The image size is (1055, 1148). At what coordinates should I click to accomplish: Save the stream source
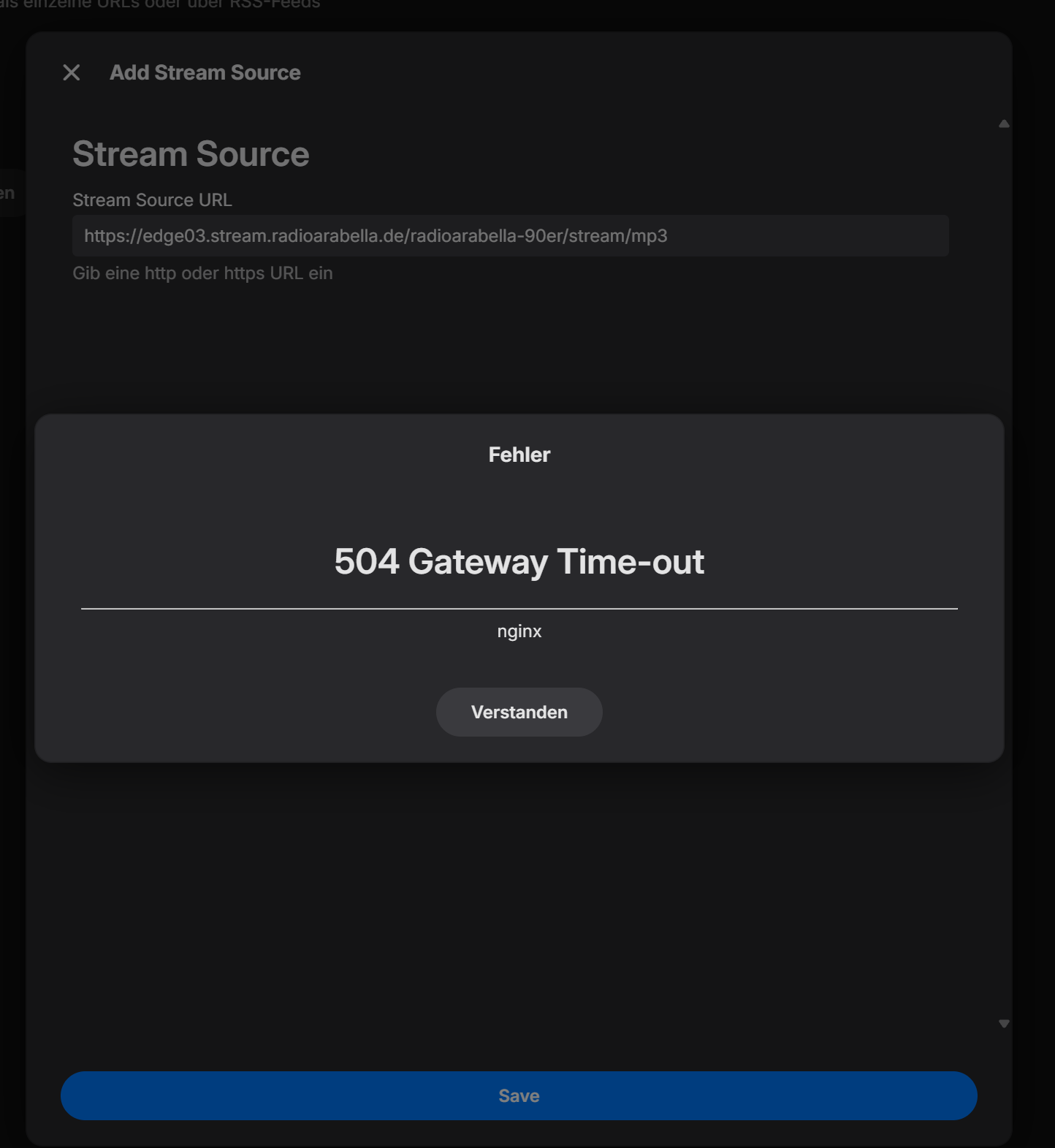[x=519, y=1095]
